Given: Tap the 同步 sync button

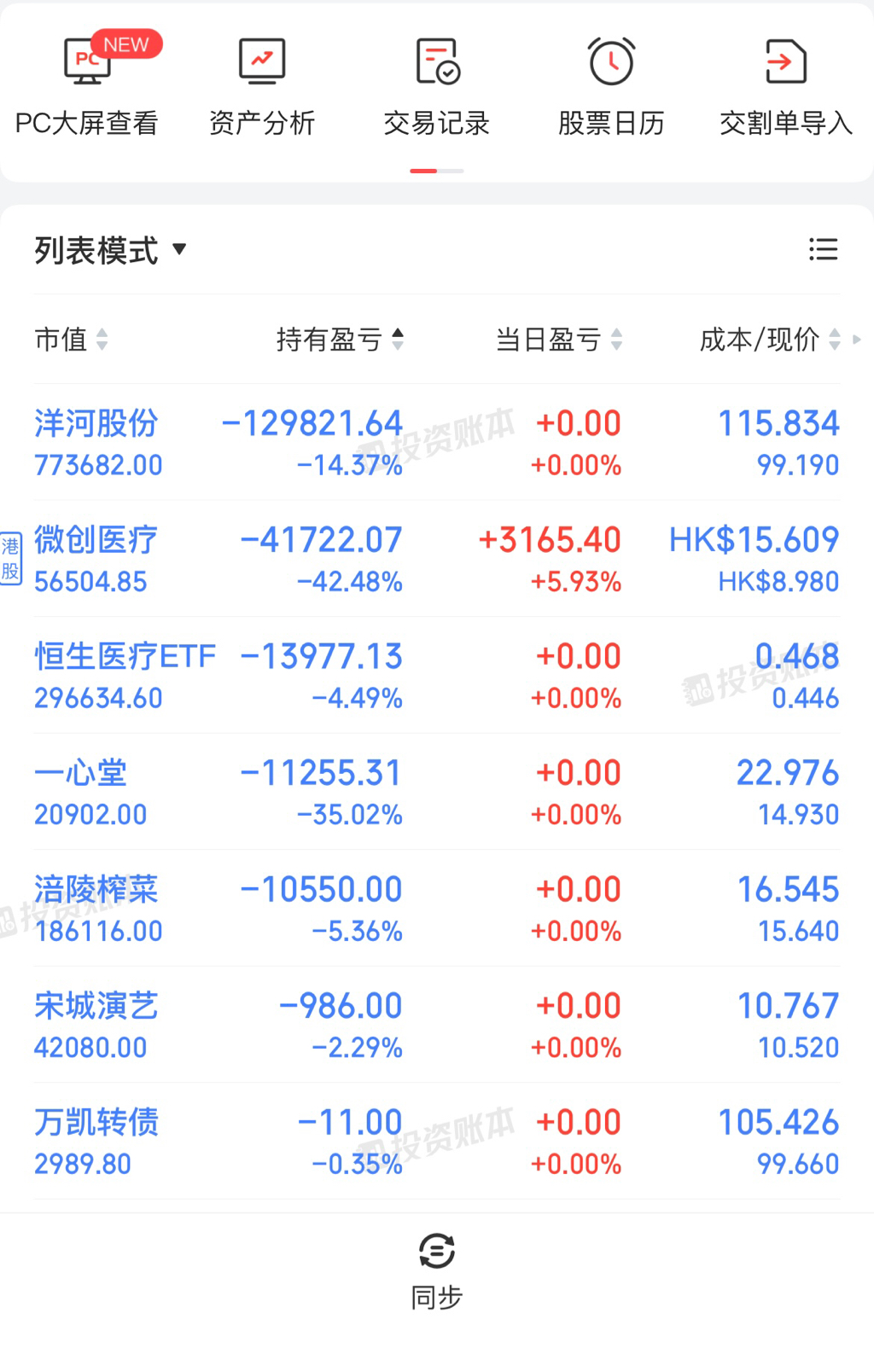Looking at the screenshot, I should click(x=437, y=1271).
